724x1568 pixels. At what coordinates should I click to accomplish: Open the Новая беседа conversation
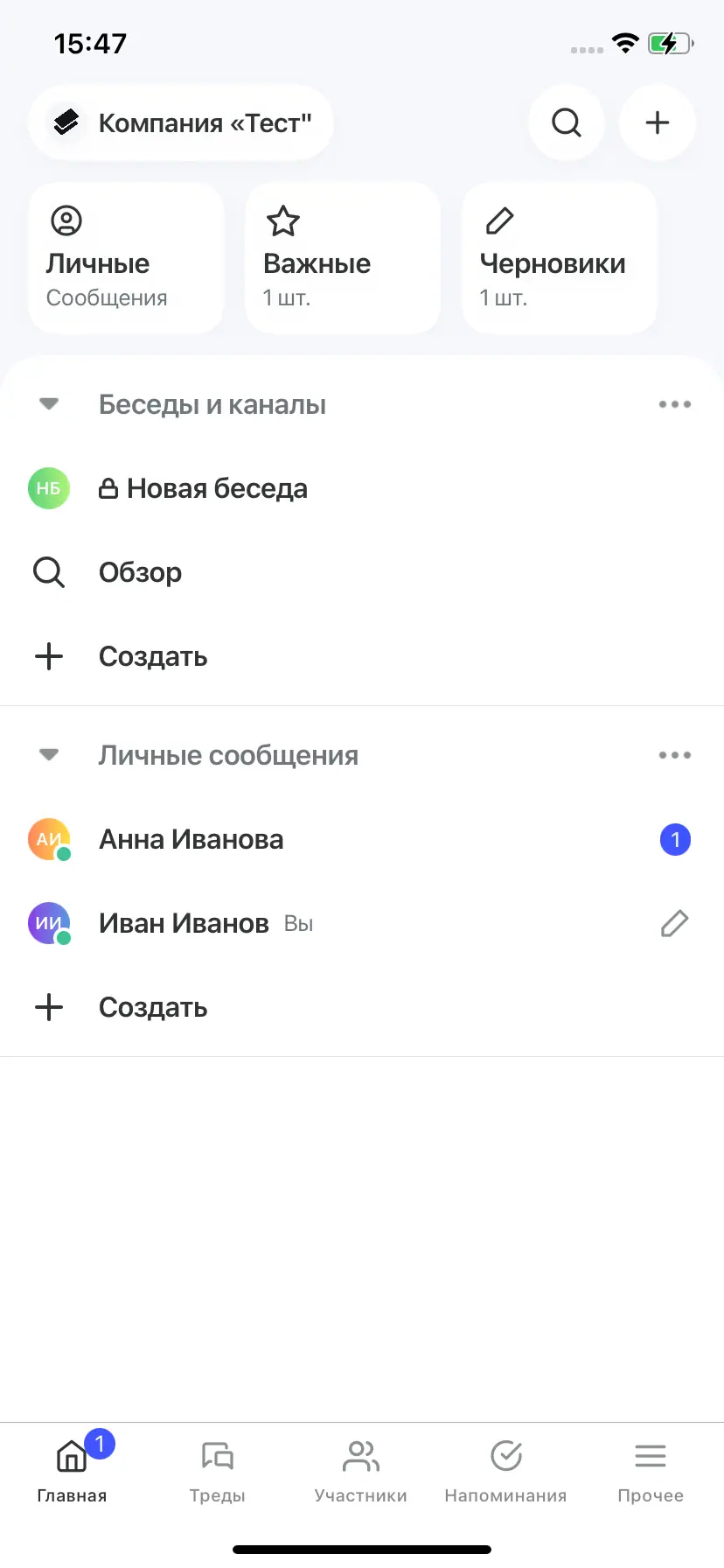[x=217, y=488]
